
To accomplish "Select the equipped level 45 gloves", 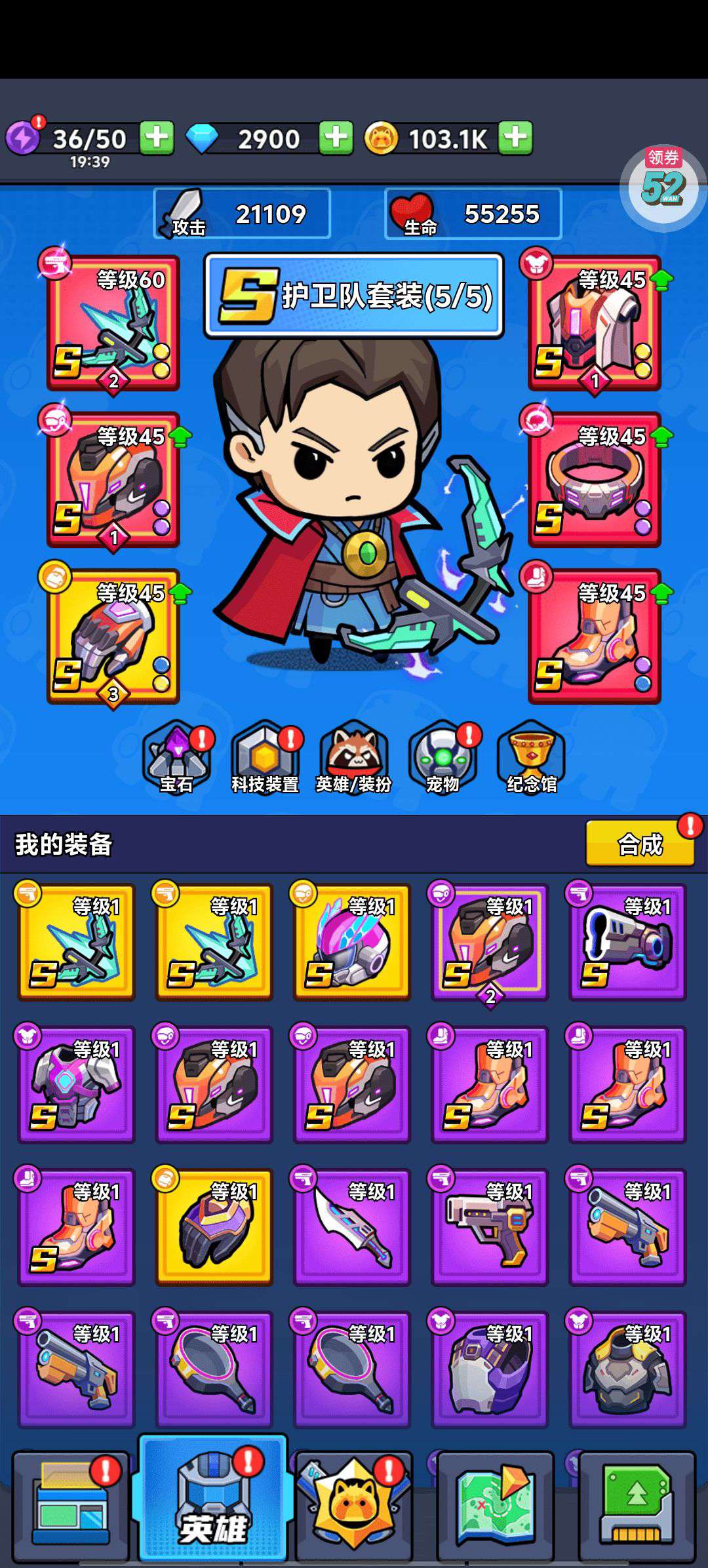I will point(113,636).
